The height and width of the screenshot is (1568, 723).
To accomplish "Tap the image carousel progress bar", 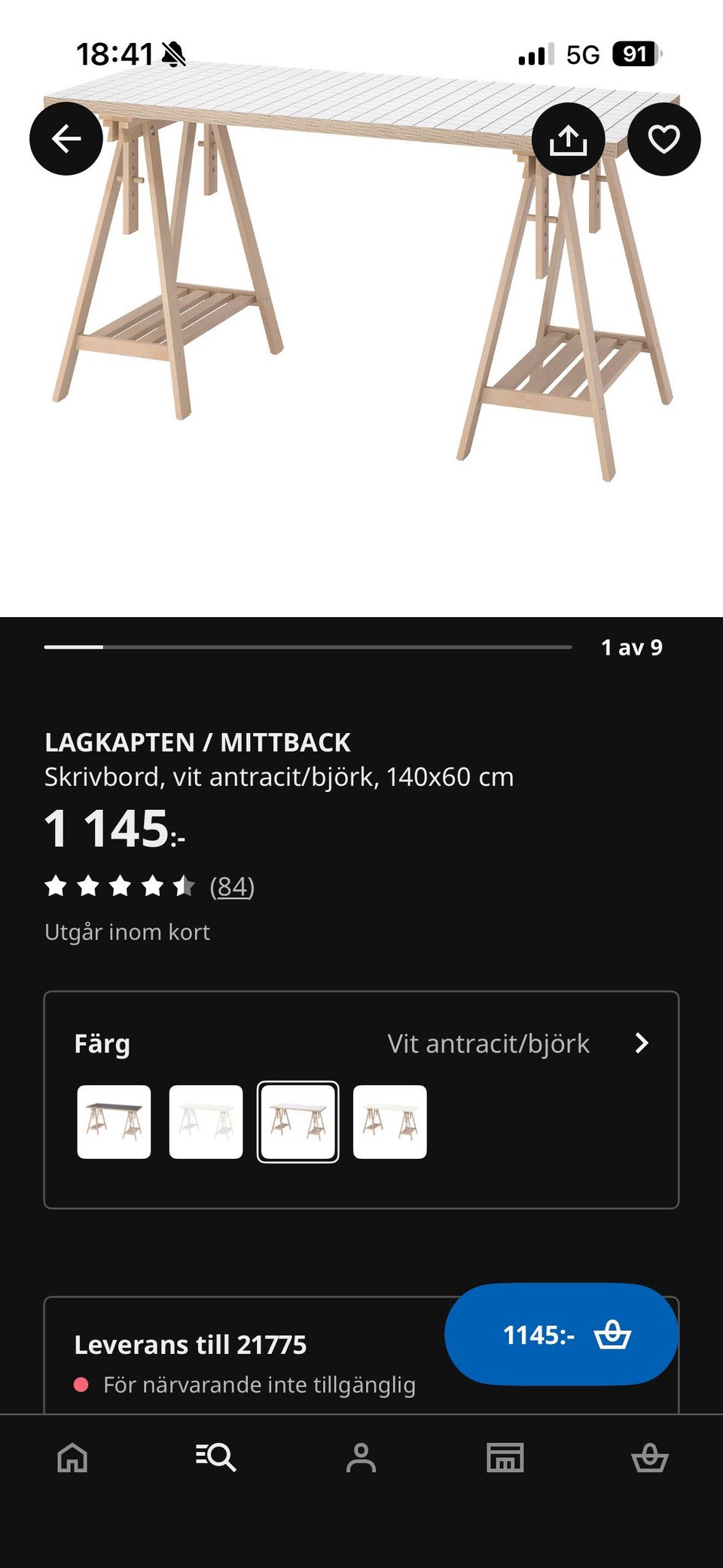I will pyautogui.click(x=307, y=646).
